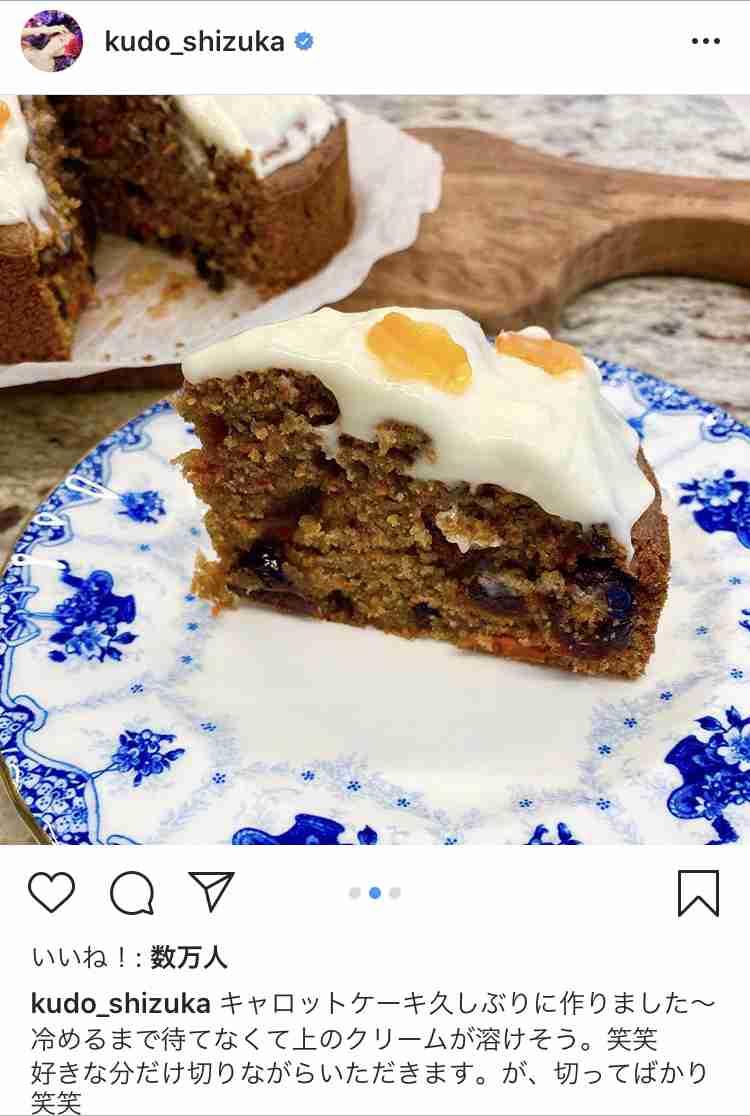Like this carrot cake post
Screen dimensions: 750x1116
[x=52, y=892]
